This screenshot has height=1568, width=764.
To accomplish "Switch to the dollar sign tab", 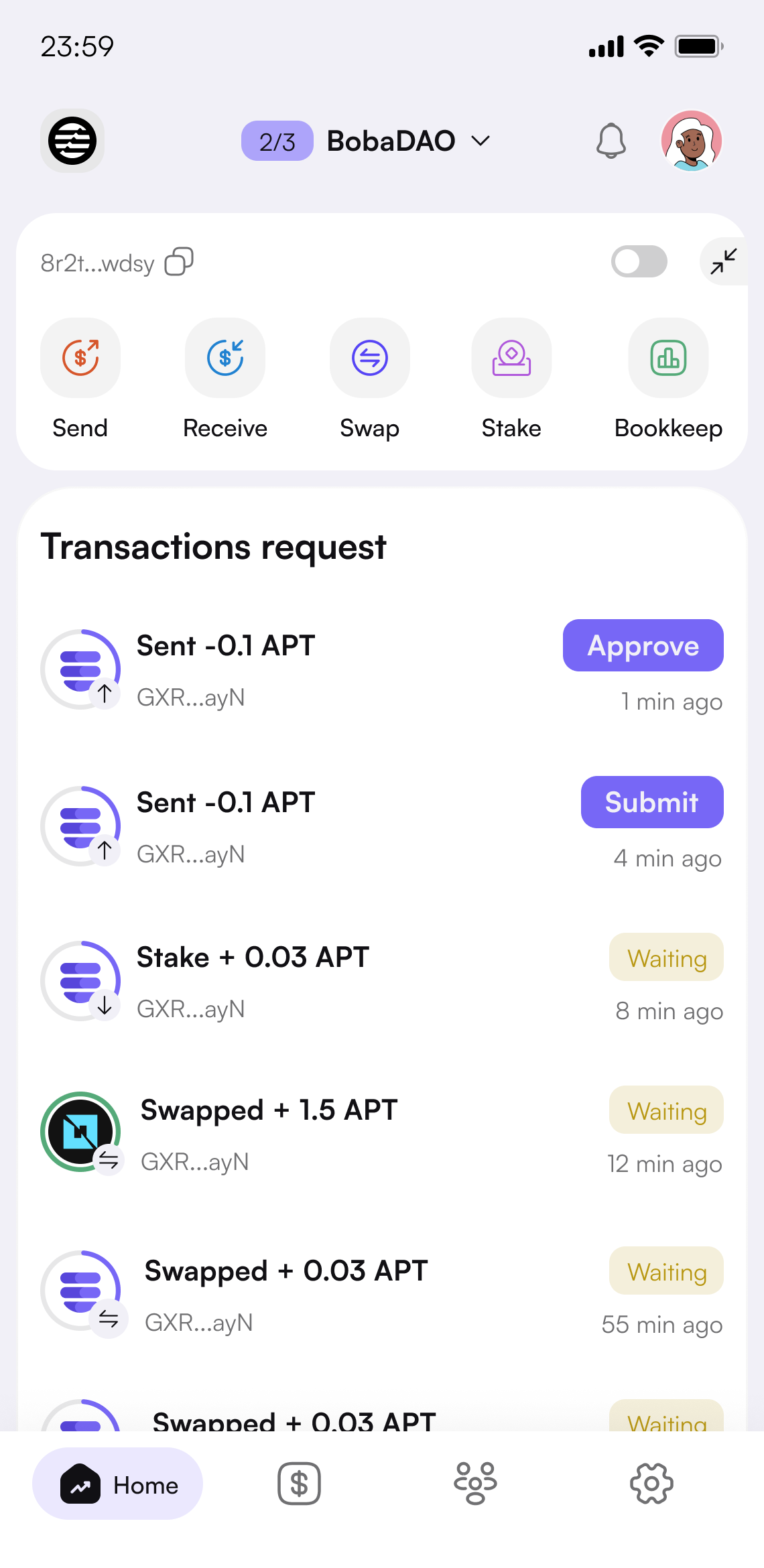I will pyautogui.click(x=299, y=1484).
